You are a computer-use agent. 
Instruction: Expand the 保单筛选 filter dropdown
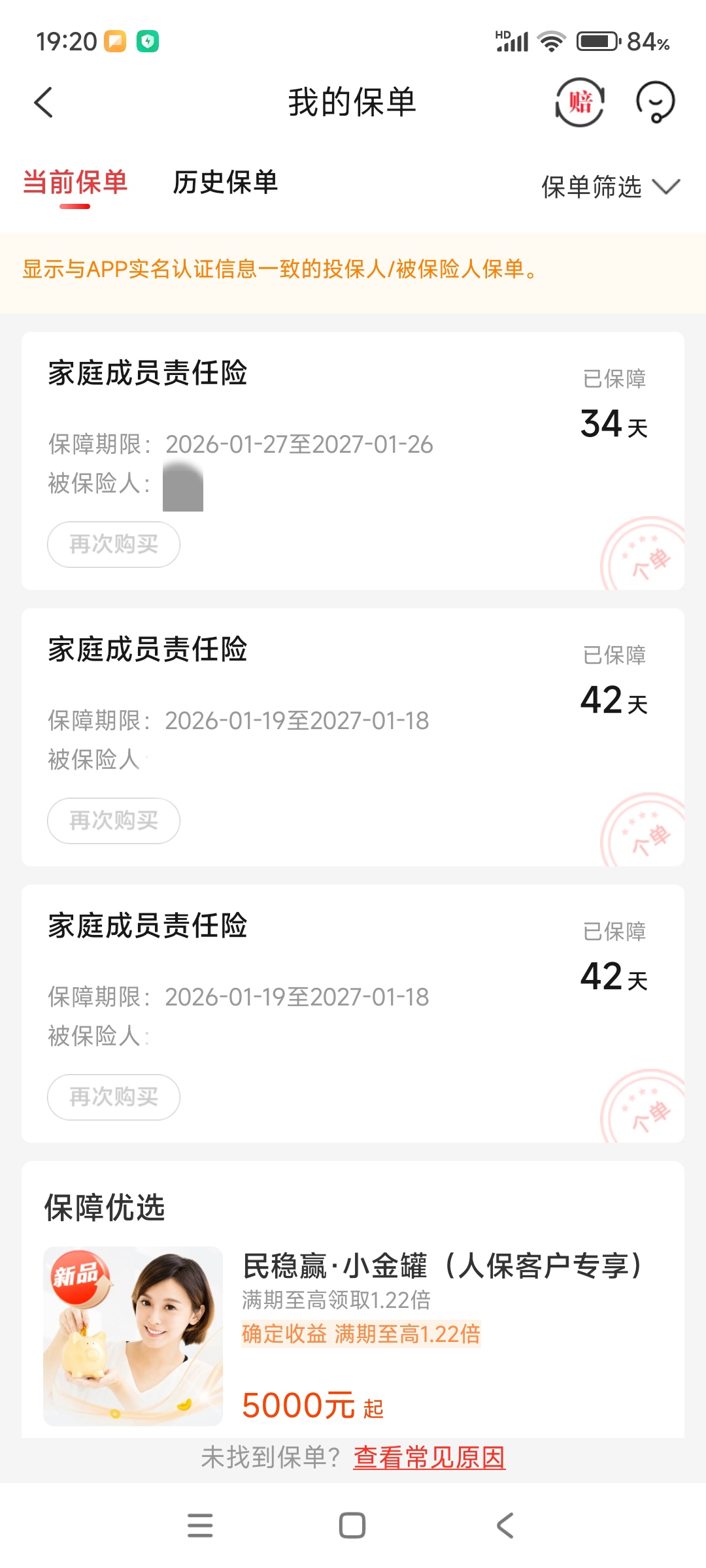pyautogui.click(x=611, y=188)
